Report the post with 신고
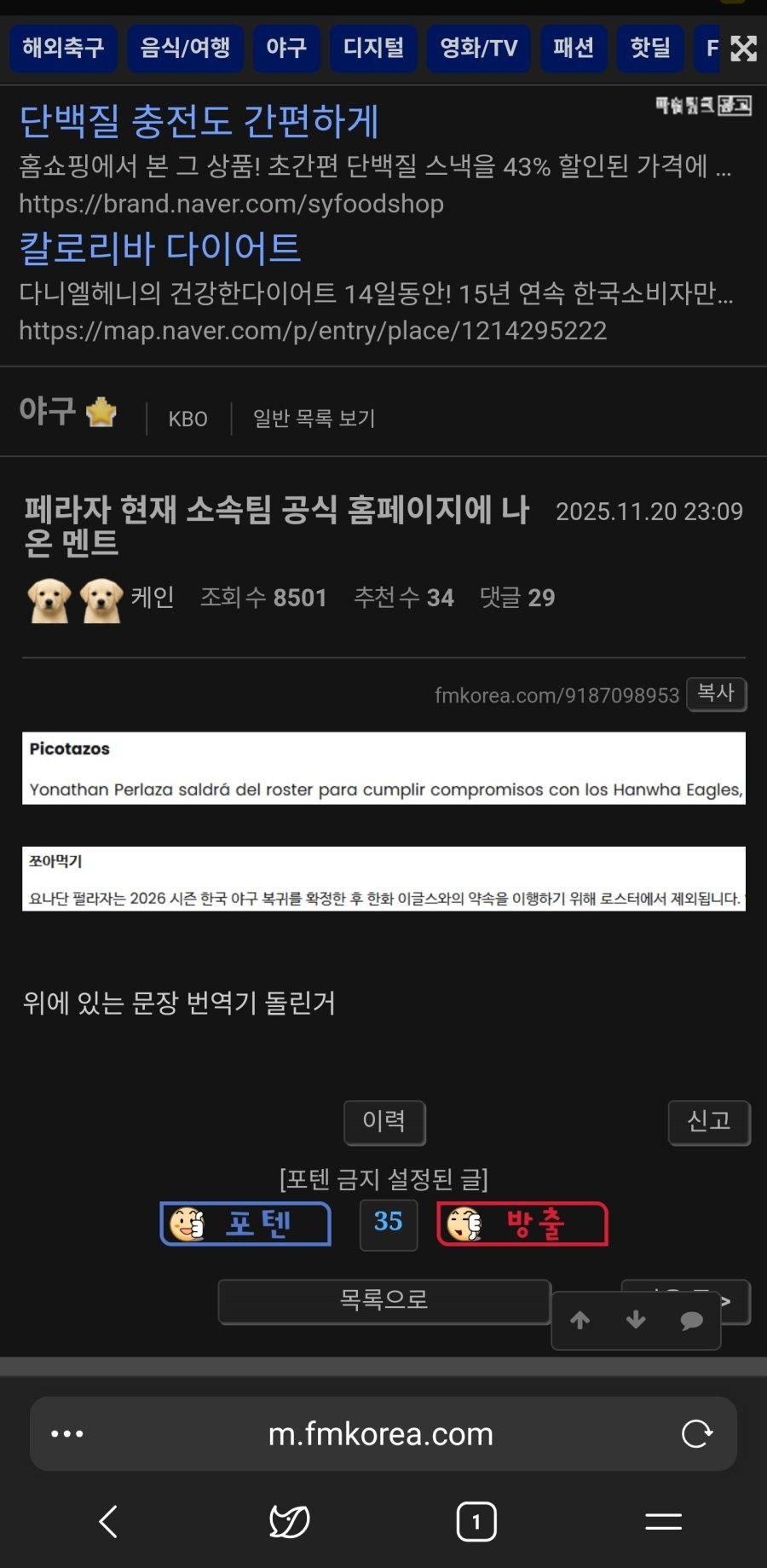Image resolution: width=767 pixels, height=1568 pixels. click(708, 1121)
